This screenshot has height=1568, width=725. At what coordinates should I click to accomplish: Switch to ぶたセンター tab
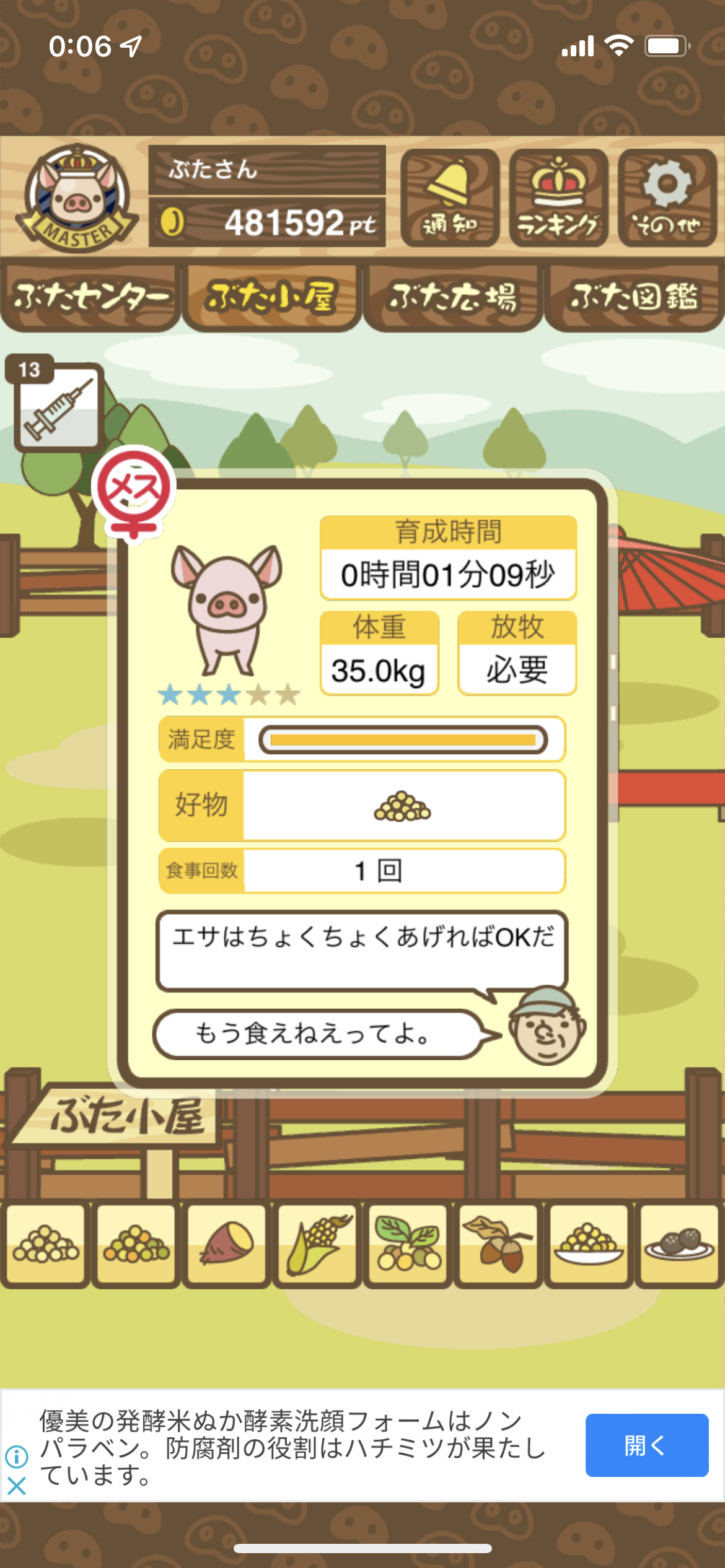[x=90, y=298]
